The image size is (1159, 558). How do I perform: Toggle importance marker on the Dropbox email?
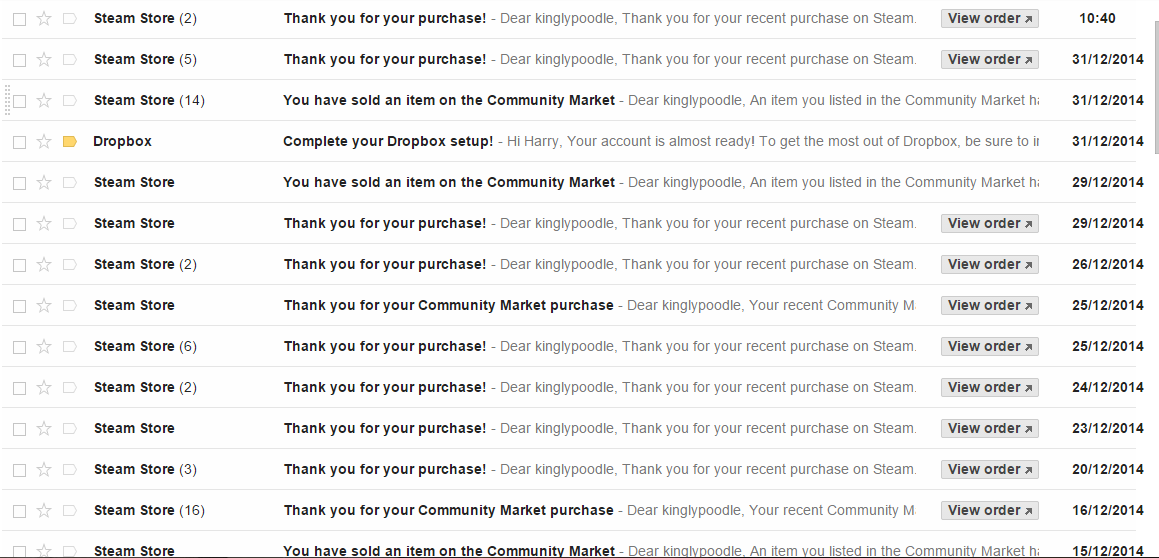pyautogui.click(x=69, y=142)
